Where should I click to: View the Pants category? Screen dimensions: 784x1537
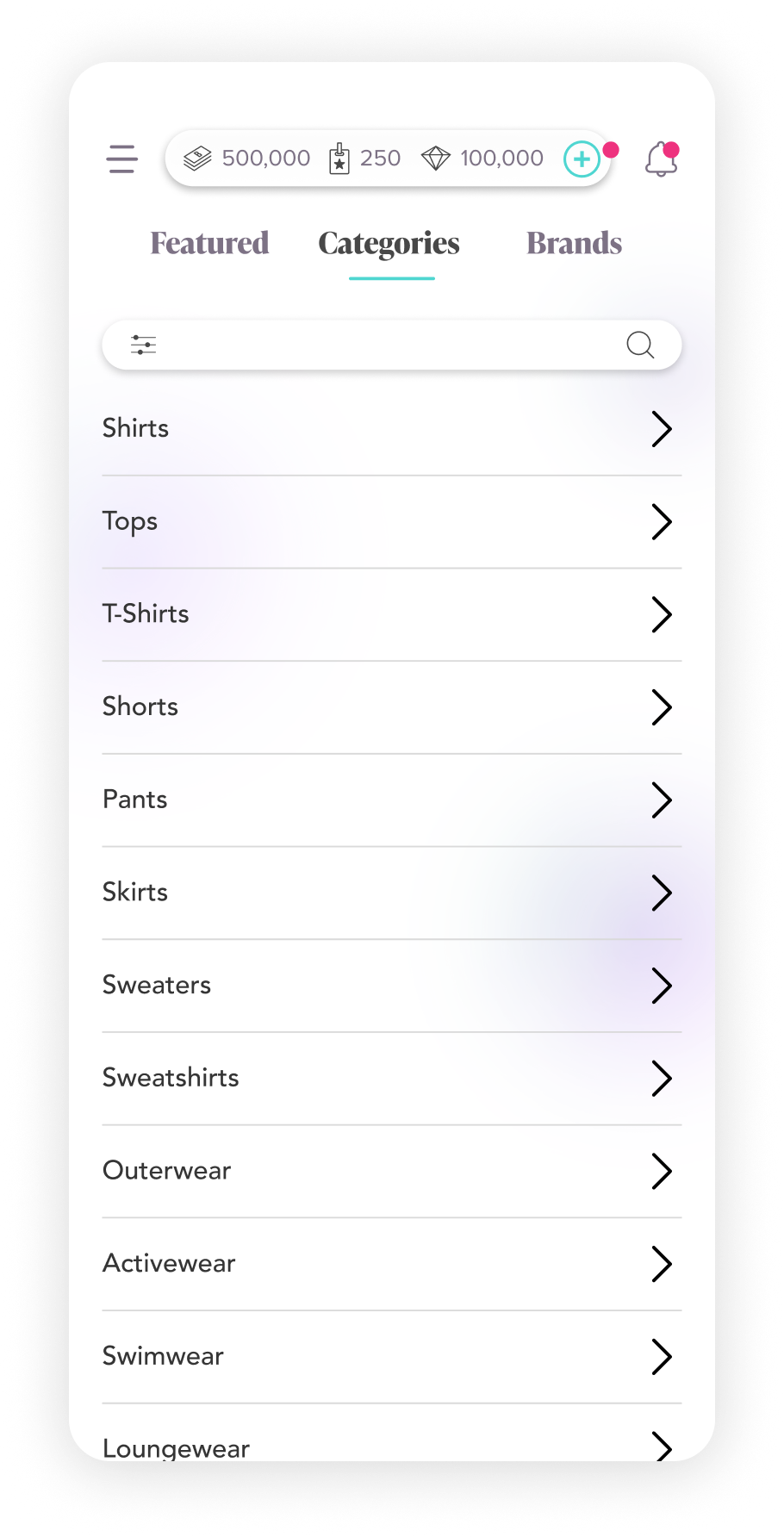coord(392,800)
